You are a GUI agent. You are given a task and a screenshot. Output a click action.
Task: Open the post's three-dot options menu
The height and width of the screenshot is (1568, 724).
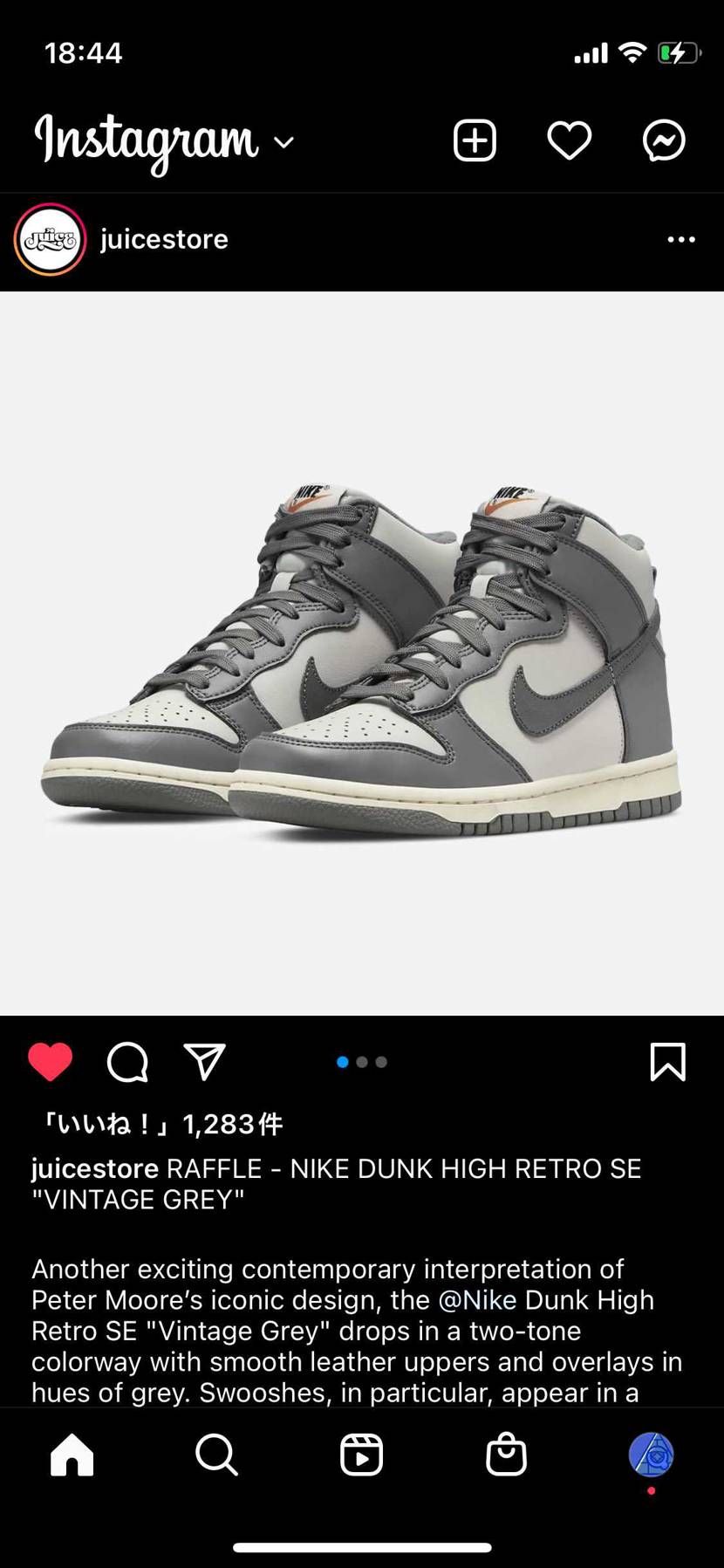[x=681, y=239]
